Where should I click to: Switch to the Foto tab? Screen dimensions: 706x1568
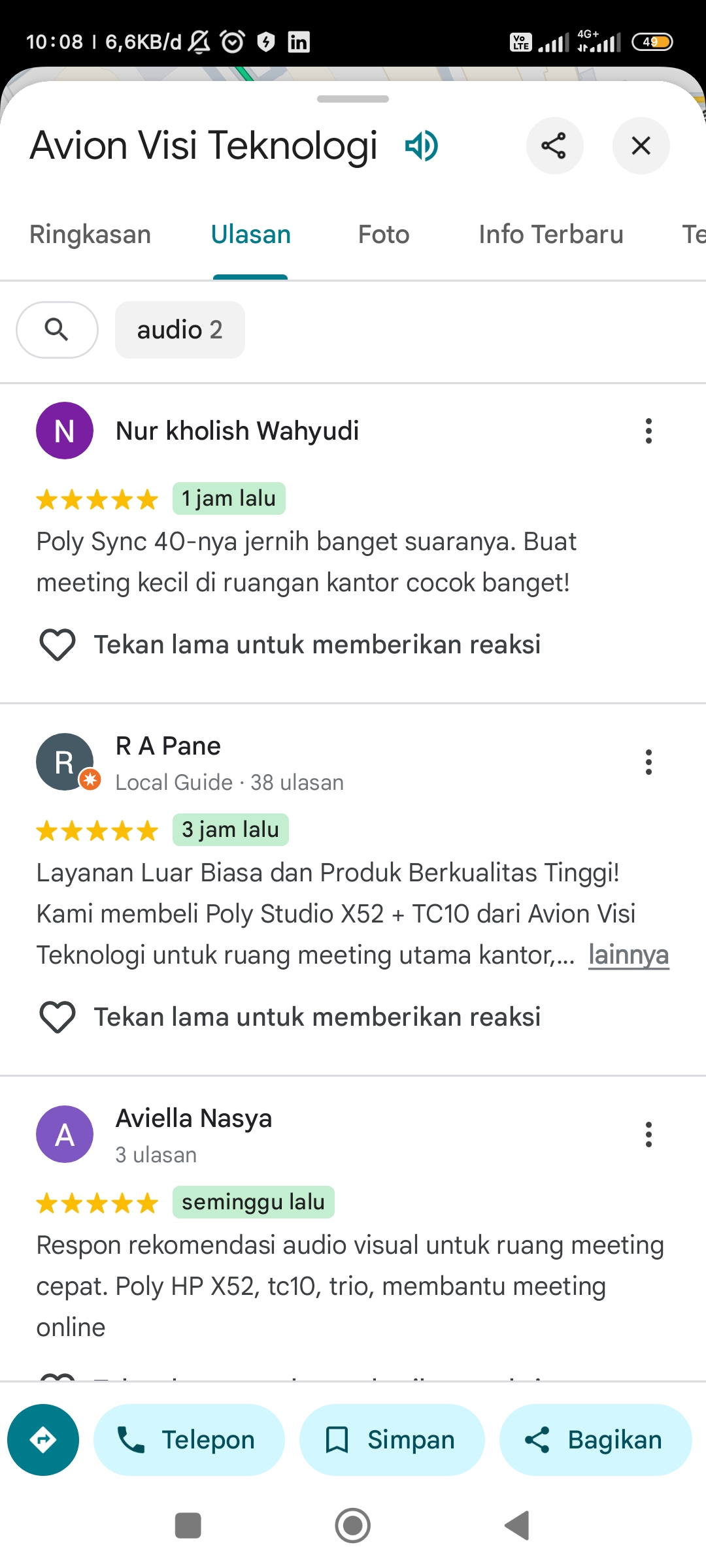coord(384,235)
